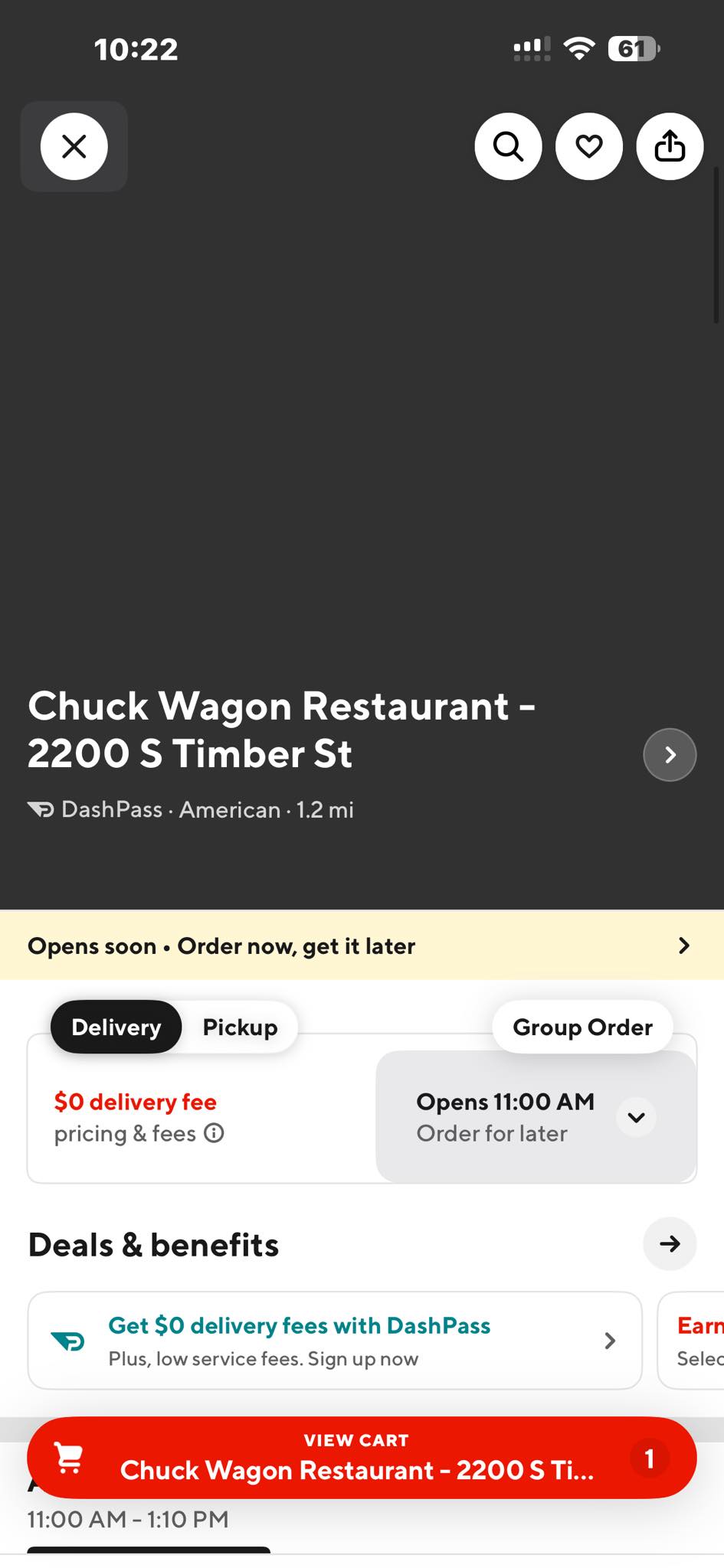
Task: Start a Group Order
Action: click(582, 1027)
